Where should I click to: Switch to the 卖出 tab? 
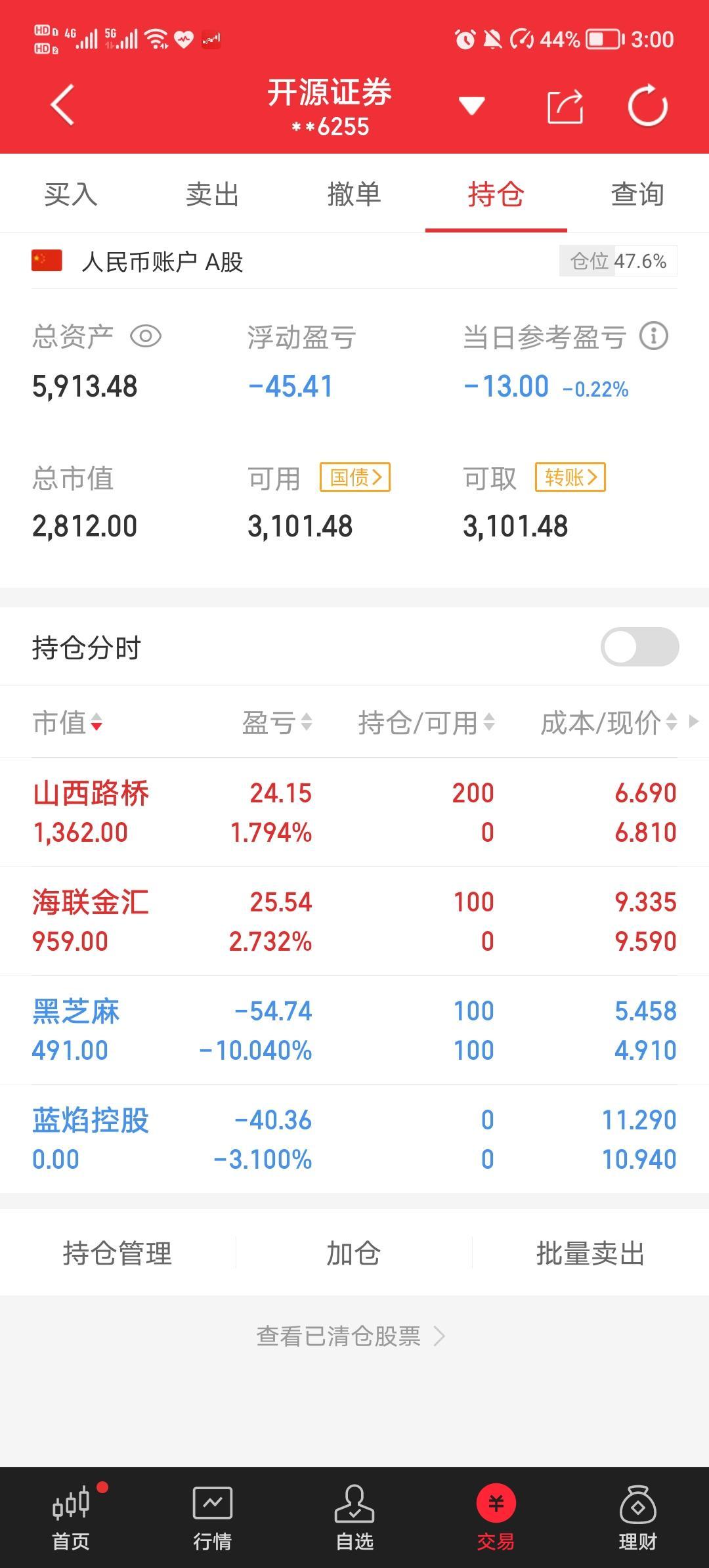pyautogui.click(x=212, y=194)
